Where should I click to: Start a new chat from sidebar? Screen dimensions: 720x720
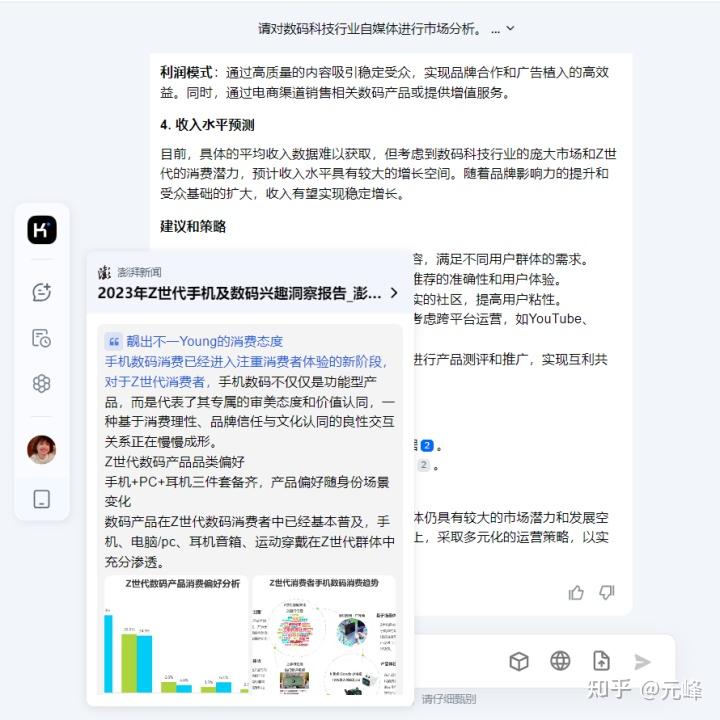41,292
